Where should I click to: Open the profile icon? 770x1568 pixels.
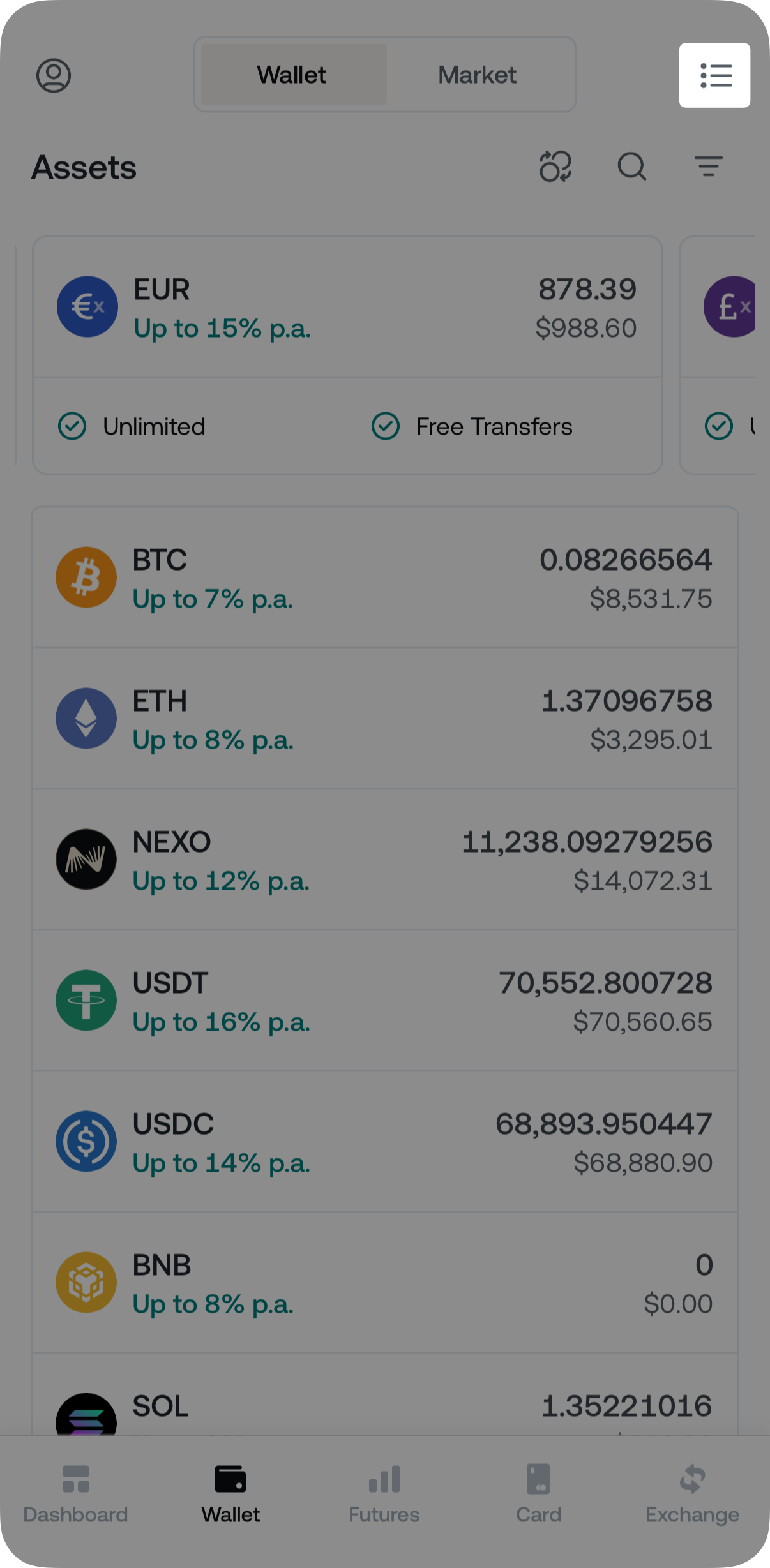click(54, 75)
